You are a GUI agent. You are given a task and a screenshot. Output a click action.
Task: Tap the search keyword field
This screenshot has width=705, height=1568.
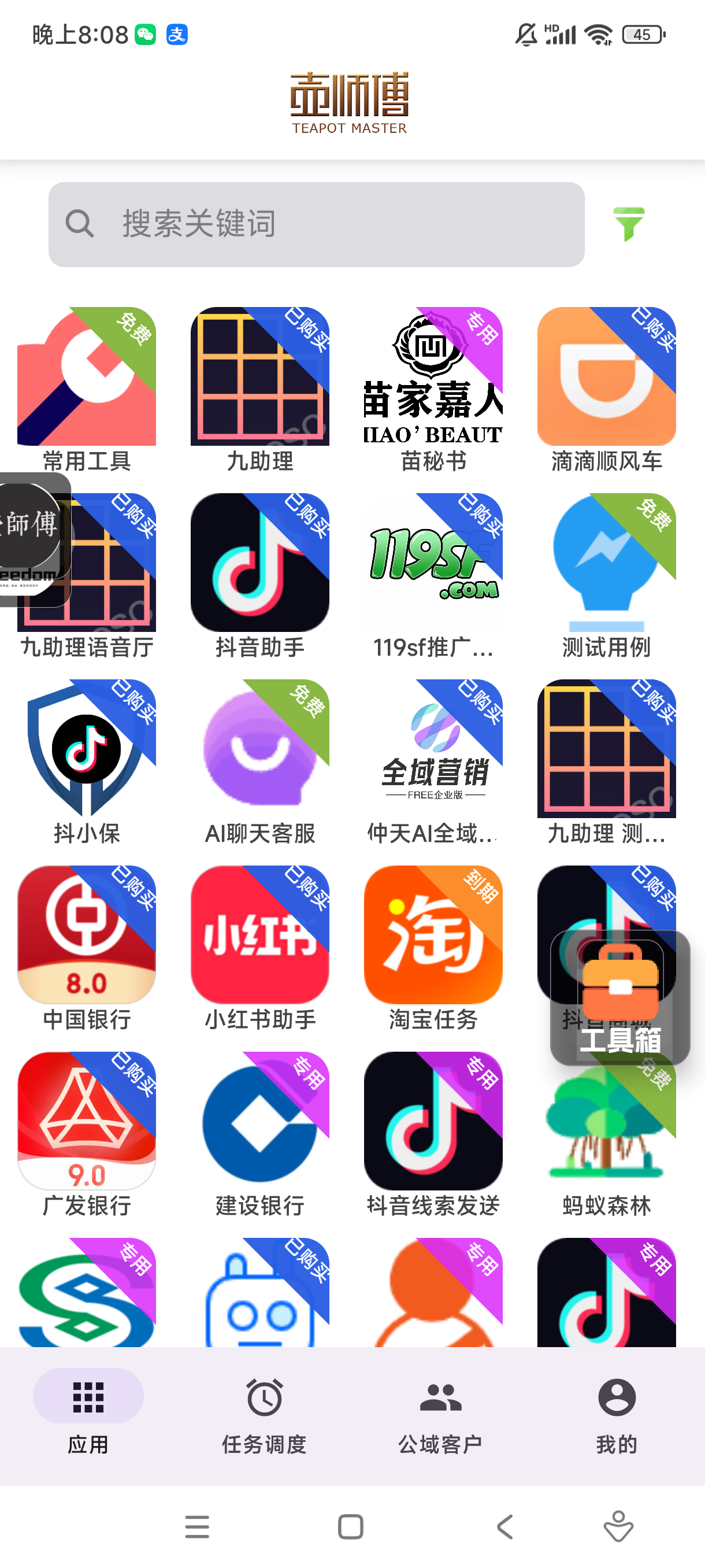coord(316,224)
